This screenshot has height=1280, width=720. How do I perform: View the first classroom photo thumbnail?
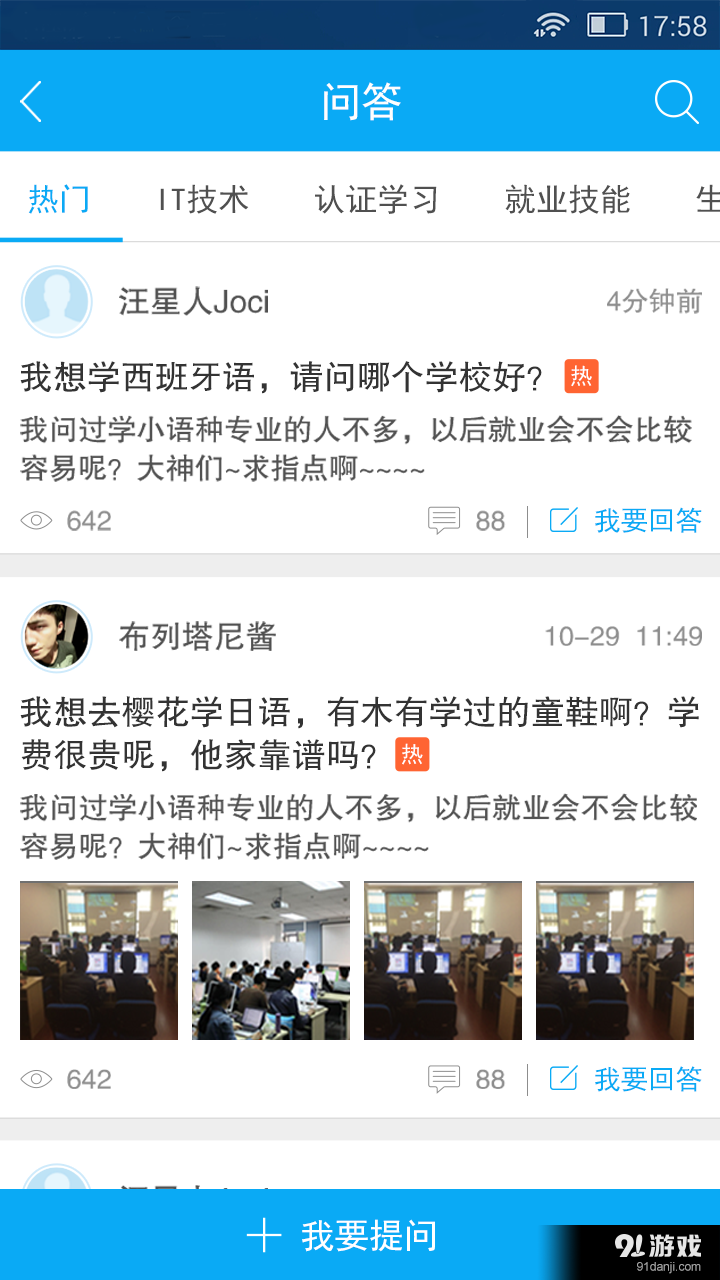[98, 960]
